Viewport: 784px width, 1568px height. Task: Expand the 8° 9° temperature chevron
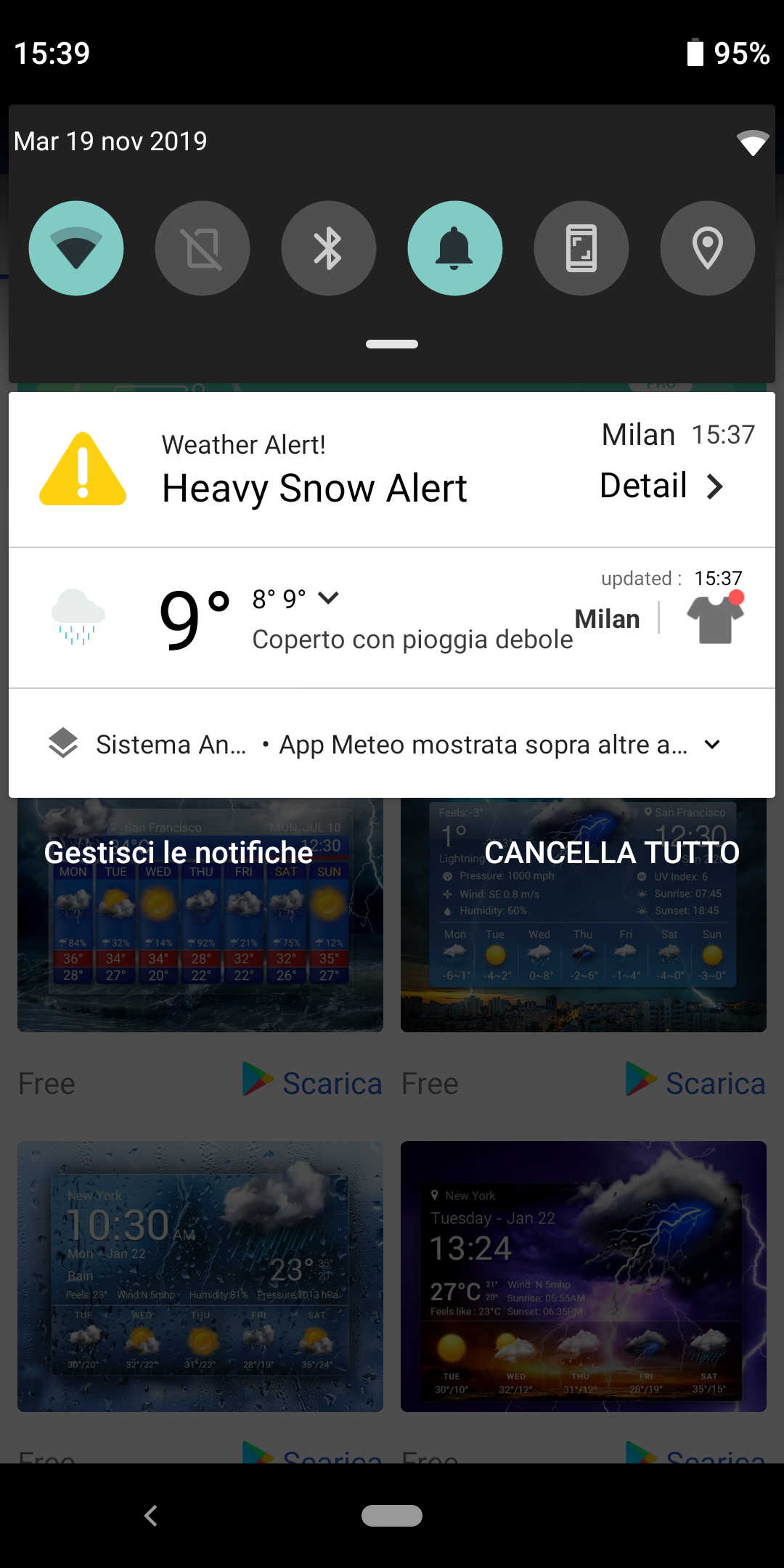click(x=329, y=597)
